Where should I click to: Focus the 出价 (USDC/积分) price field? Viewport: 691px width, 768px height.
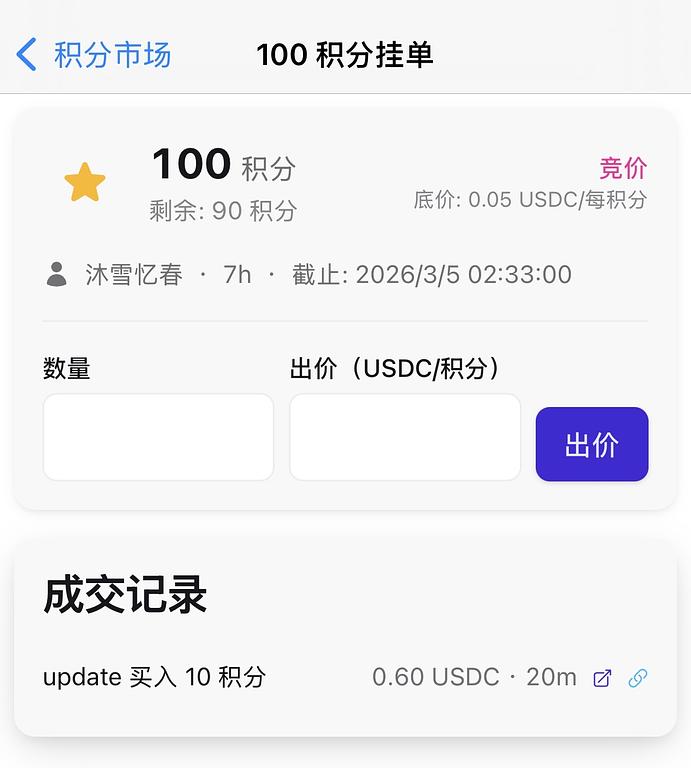pos(405,437)
